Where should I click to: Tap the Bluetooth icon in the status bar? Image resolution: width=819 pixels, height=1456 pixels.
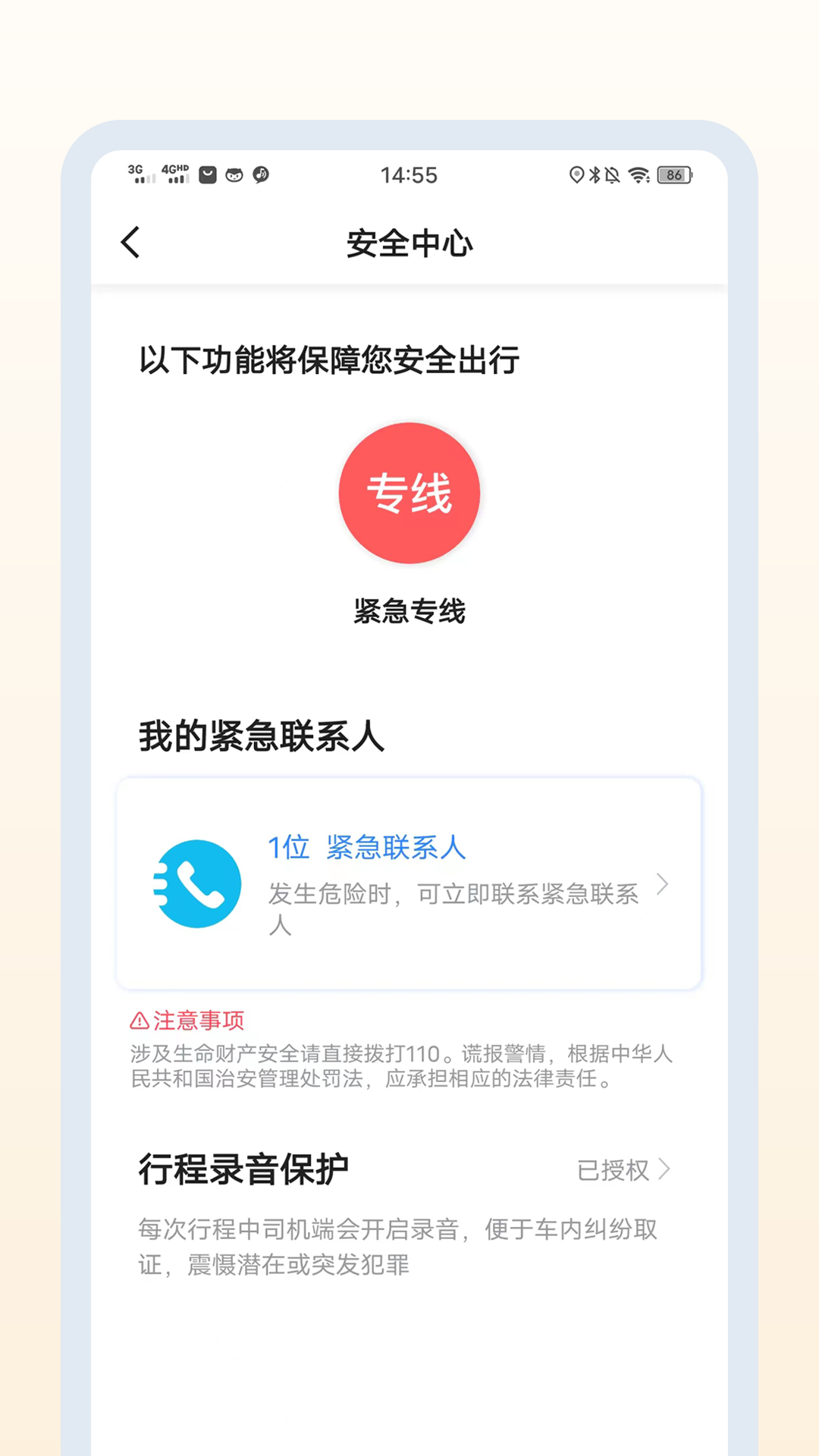coord(594,175)
